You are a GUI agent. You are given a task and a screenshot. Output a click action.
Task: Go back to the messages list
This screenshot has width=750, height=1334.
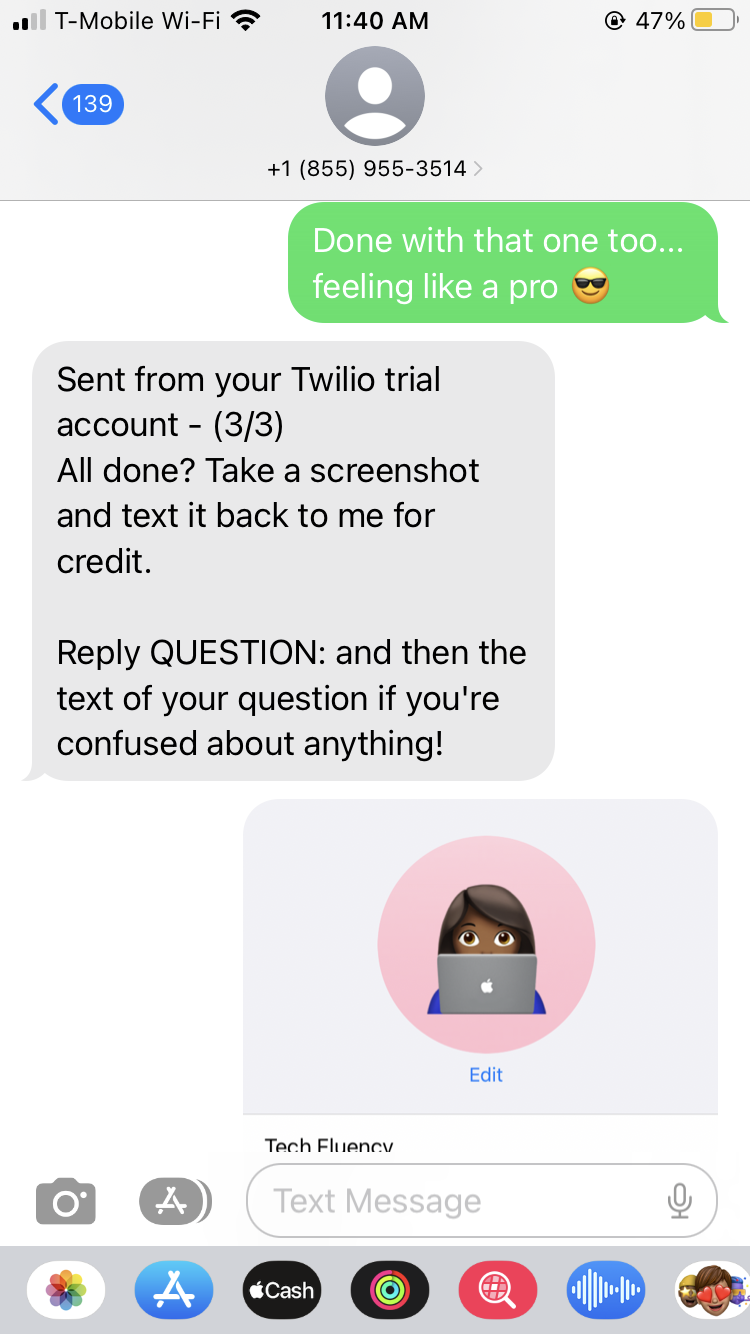coord(77,104)
